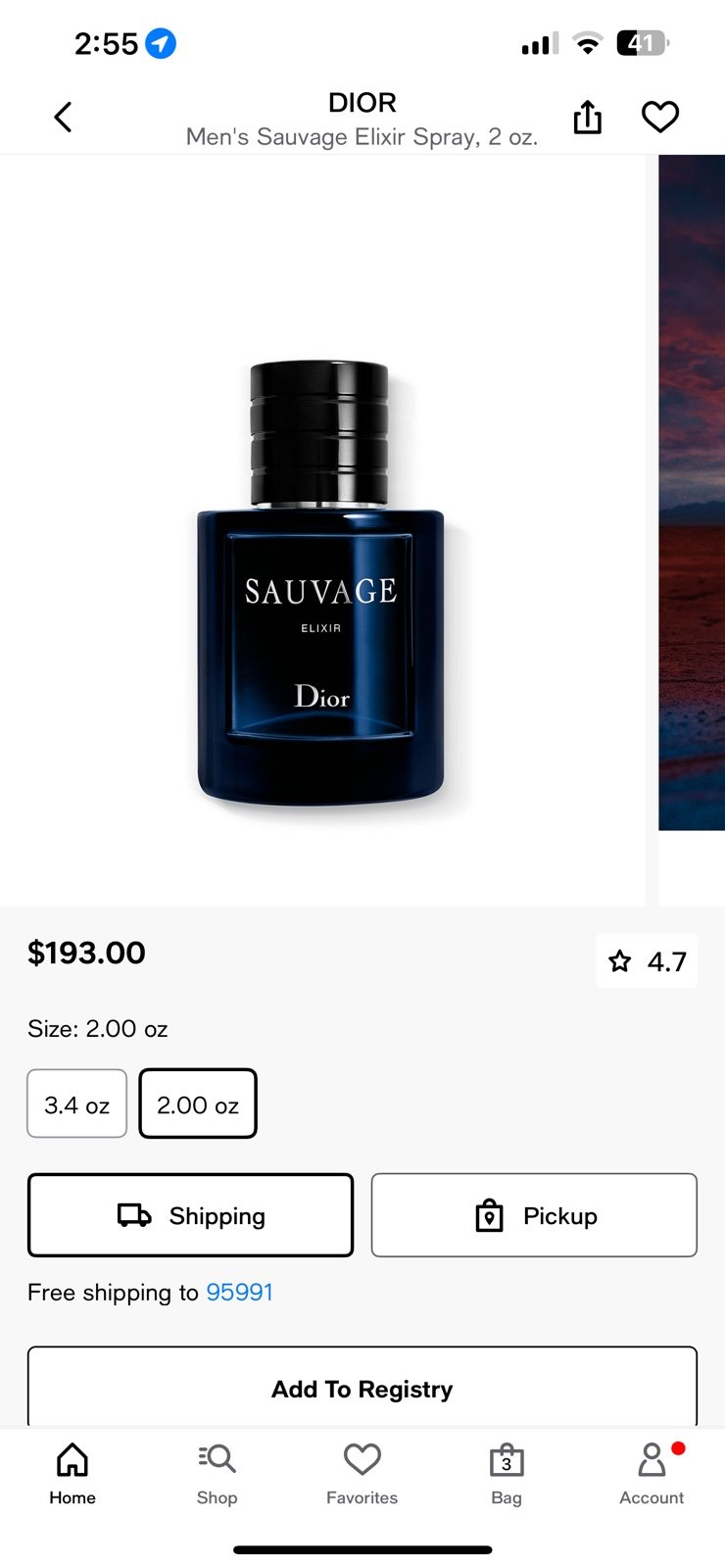This screenshot has height=1568, width=725.
Task: Open the Shop tab
Action: [217, 1474]
